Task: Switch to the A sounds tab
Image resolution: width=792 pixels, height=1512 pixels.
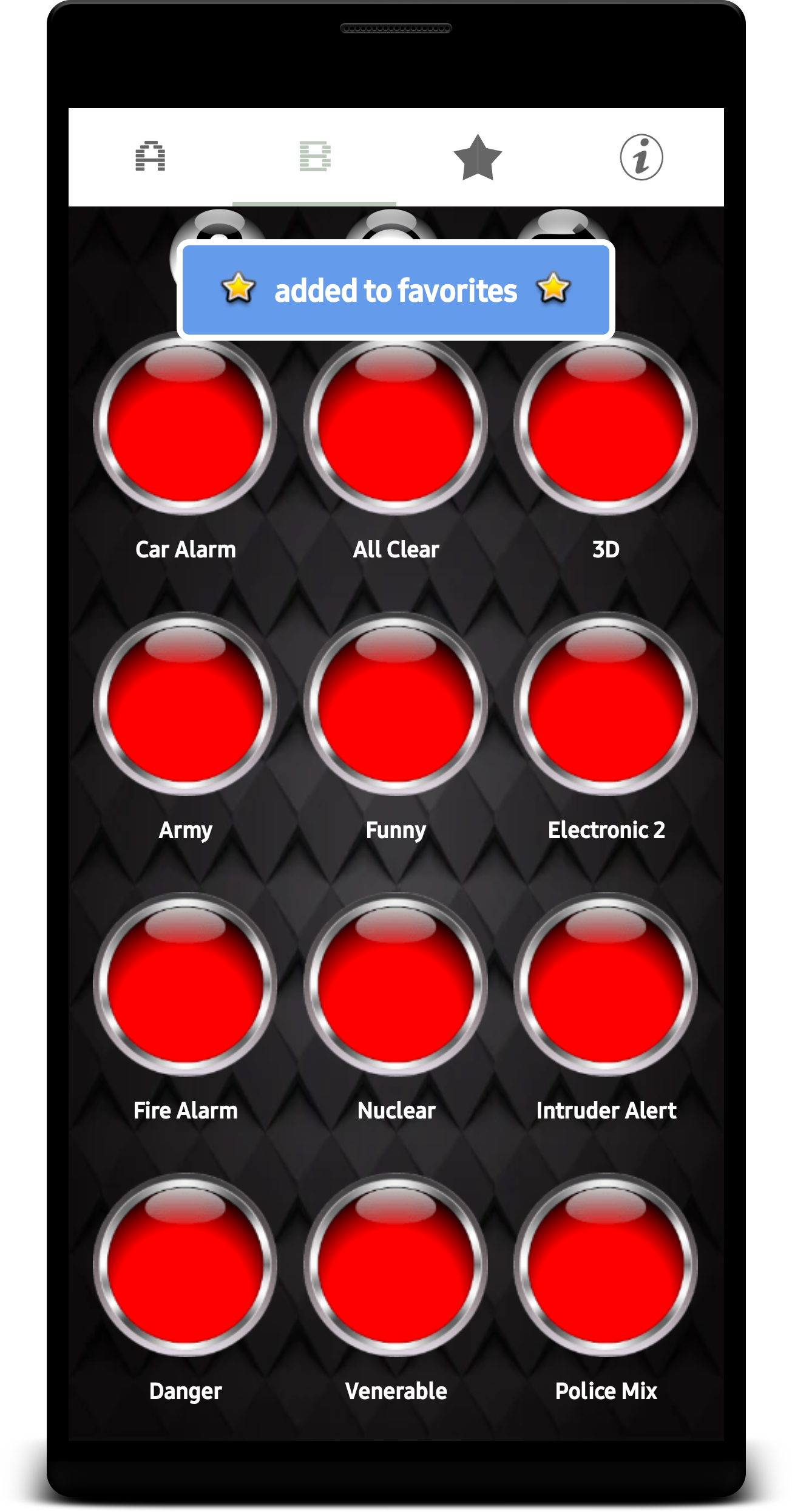Action: [151, 157]
